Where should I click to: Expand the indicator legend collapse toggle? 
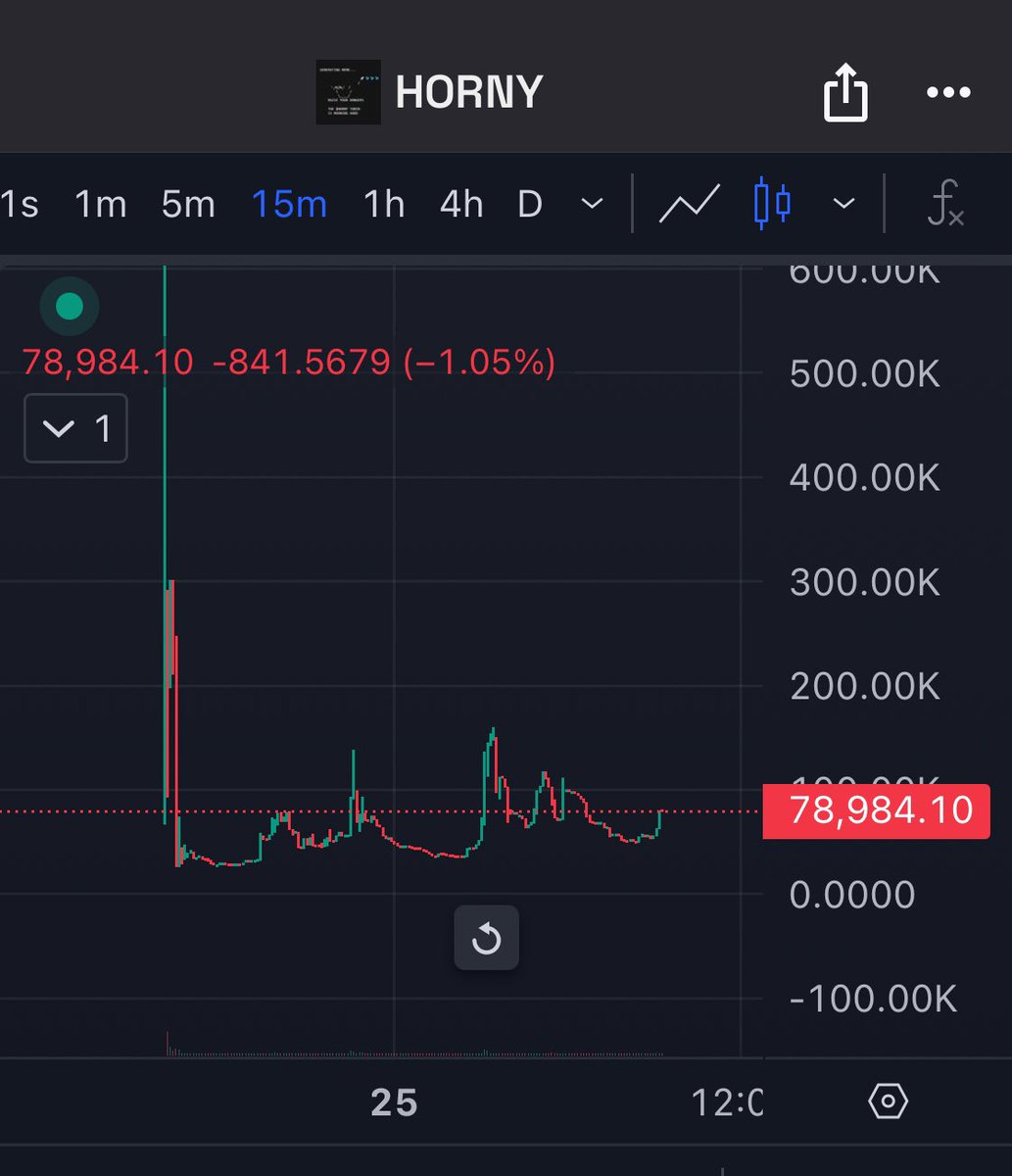tap(75, 428)
